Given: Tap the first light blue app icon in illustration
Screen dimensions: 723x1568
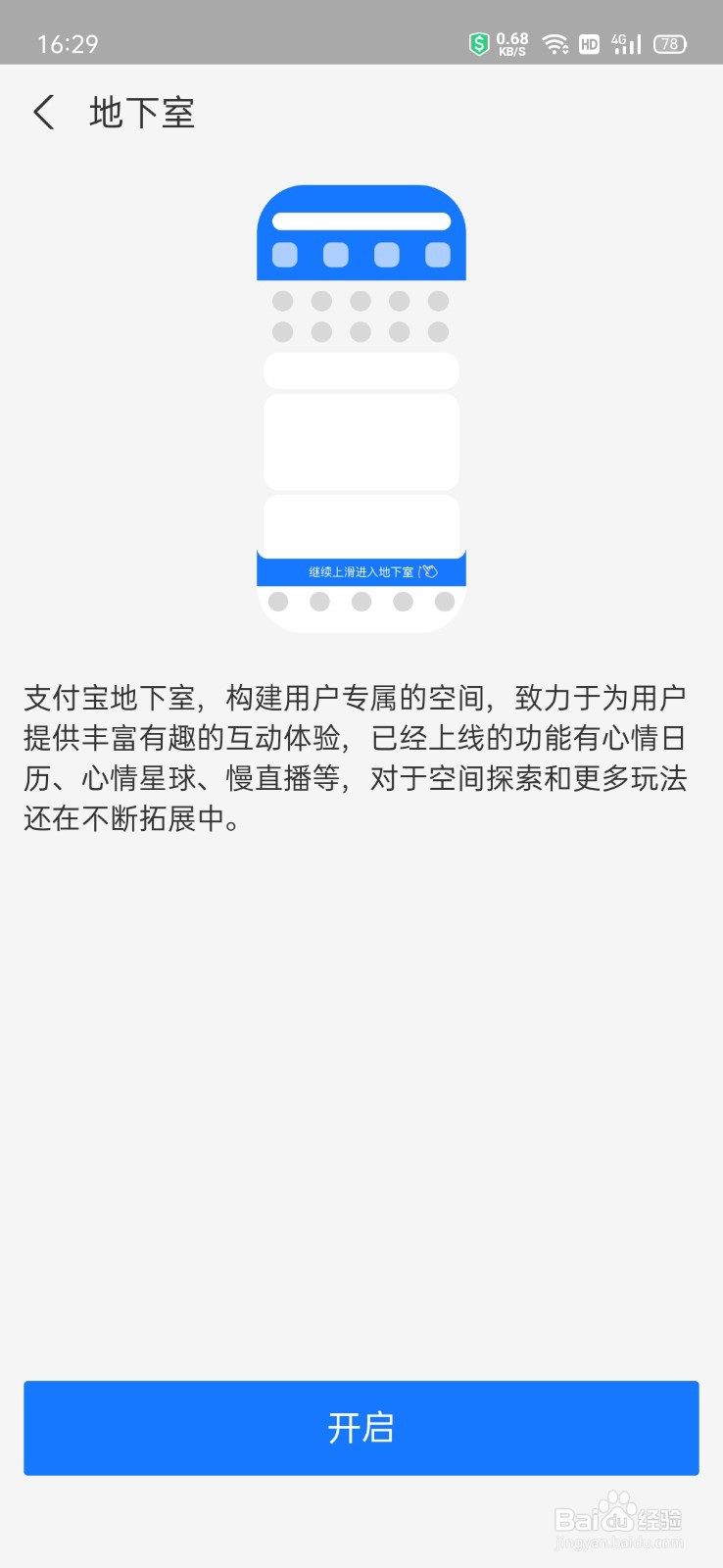Looking at the screenshot, I should [284, 254].
